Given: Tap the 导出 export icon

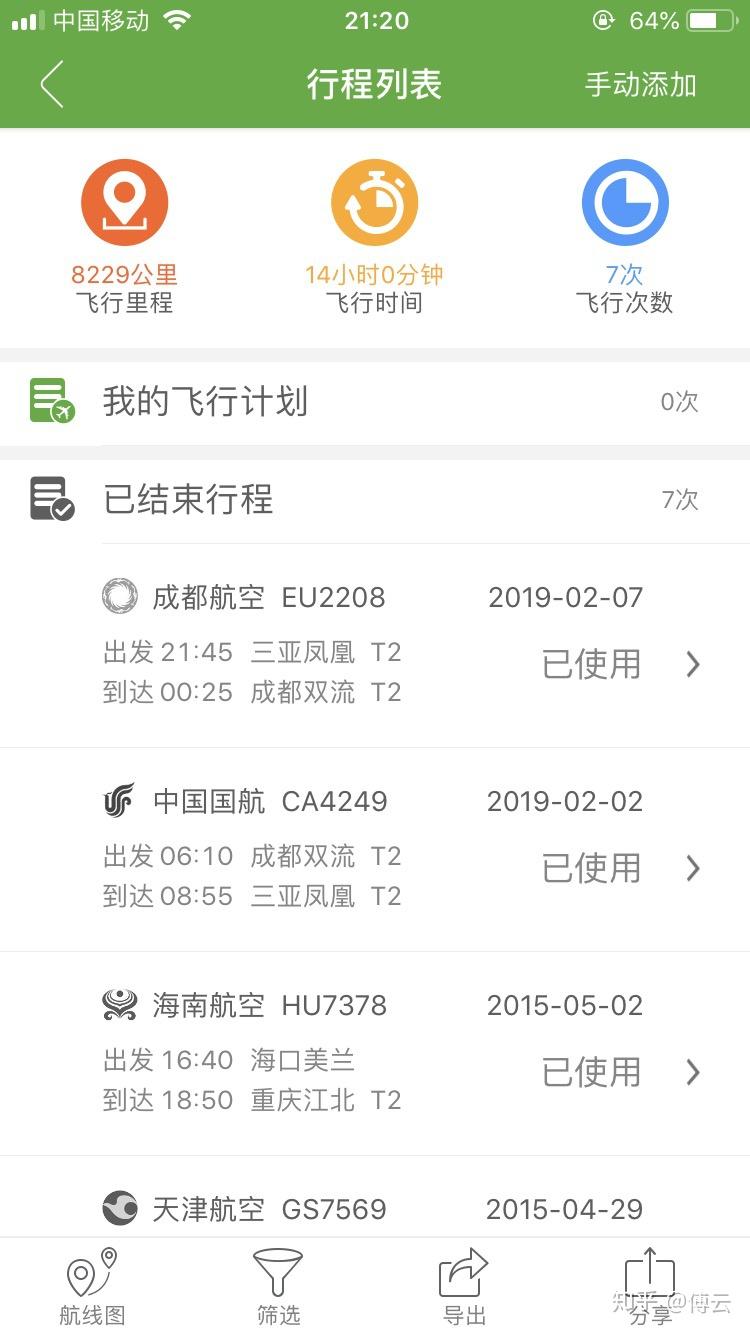Looking at the screenshot, I should pos(463,1275).
